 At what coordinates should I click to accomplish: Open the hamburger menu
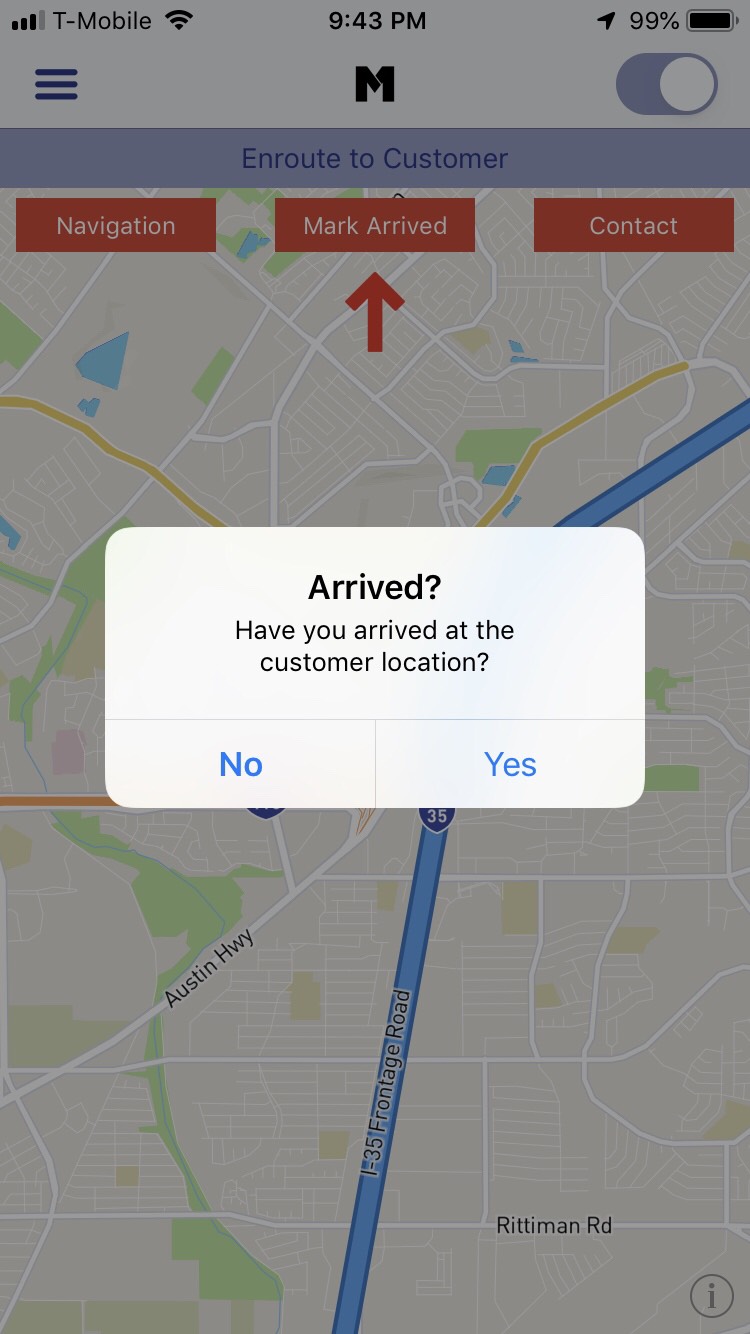point(56,85)
